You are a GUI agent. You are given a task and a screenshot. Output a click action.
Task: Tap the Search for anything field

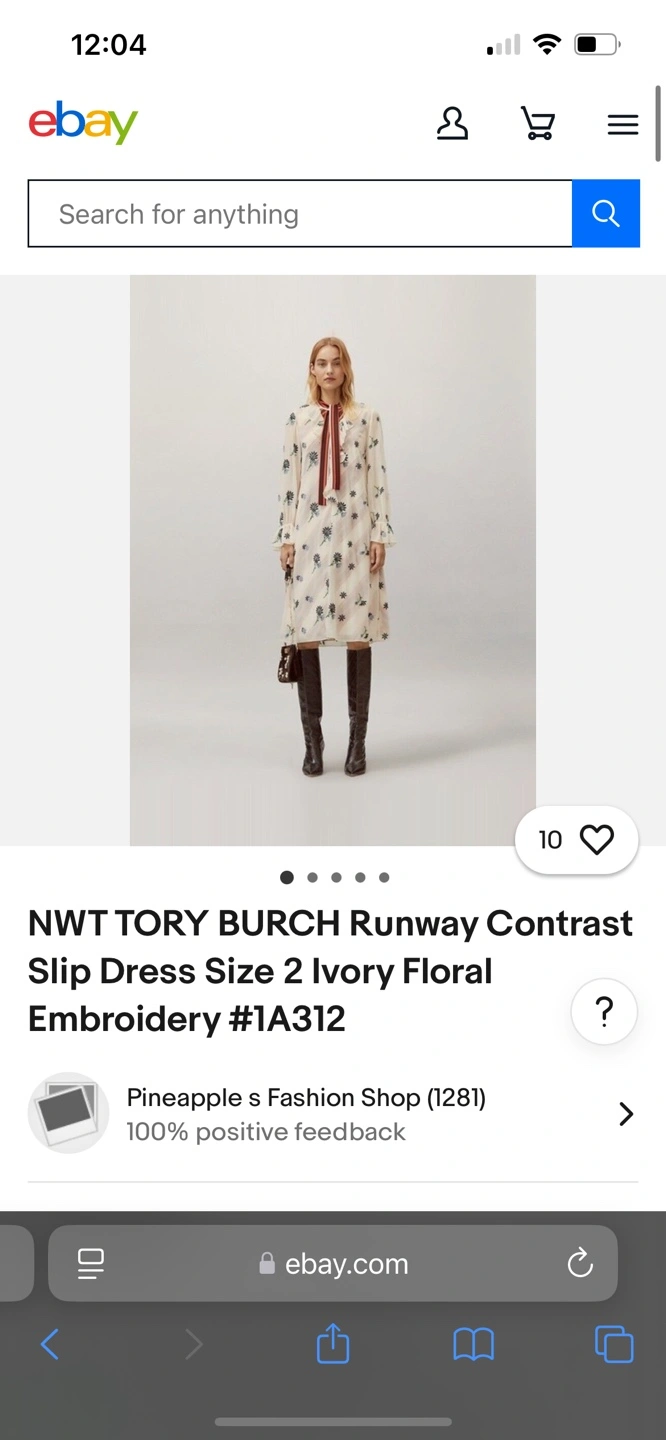click(300, 214)
